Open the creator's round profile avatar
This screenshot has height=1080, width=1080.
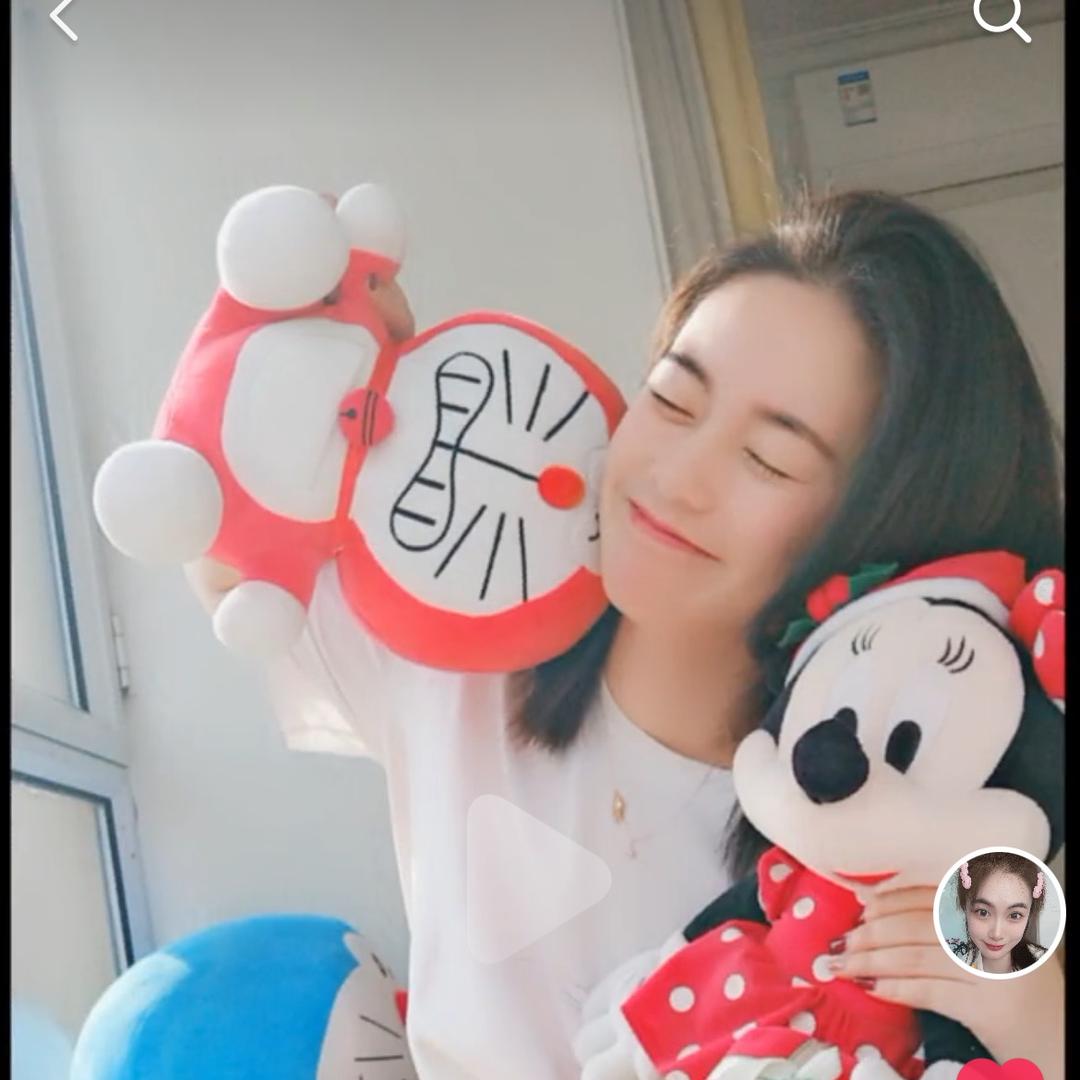coord(999,912)
